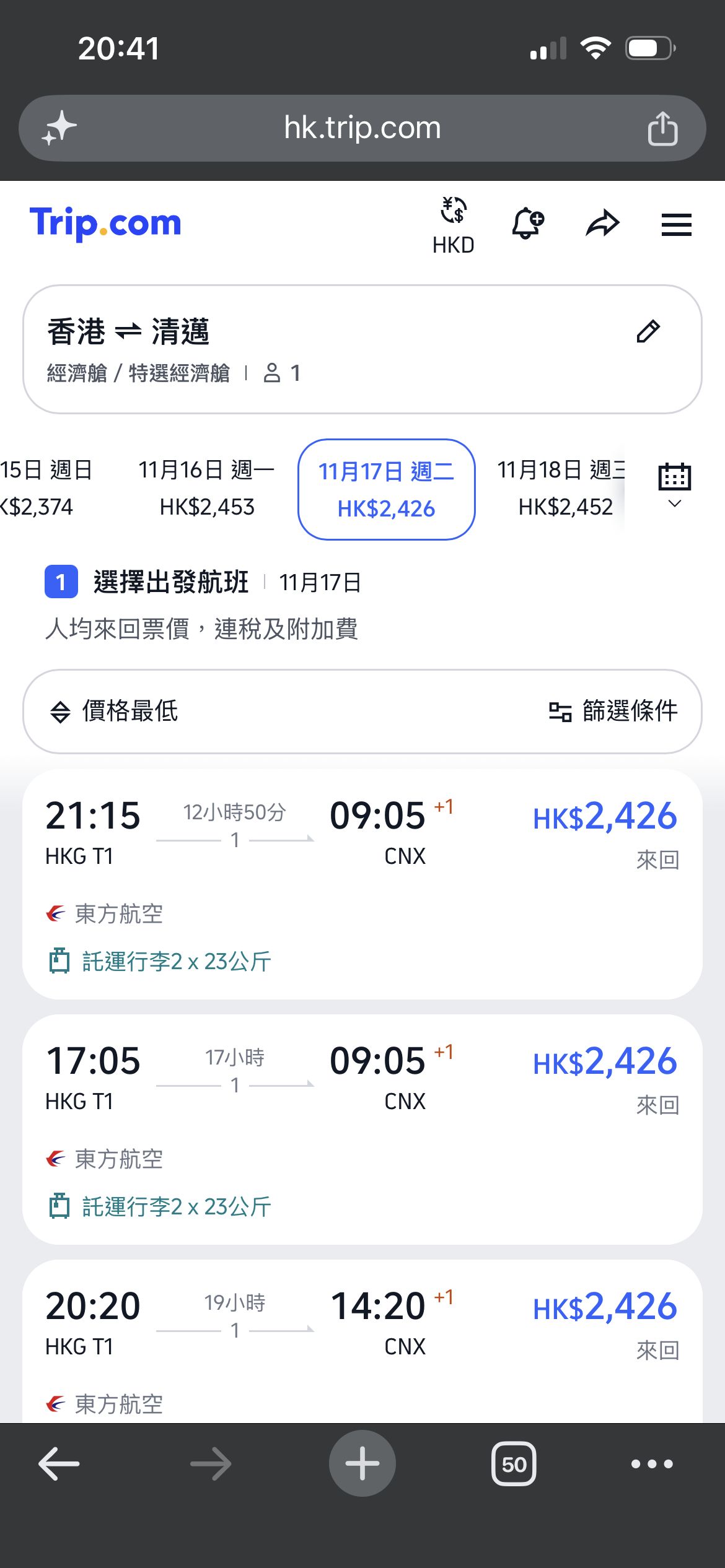View the 50 open tabs
This screenshot has height=1568, width=725.
coord(514,1464)
